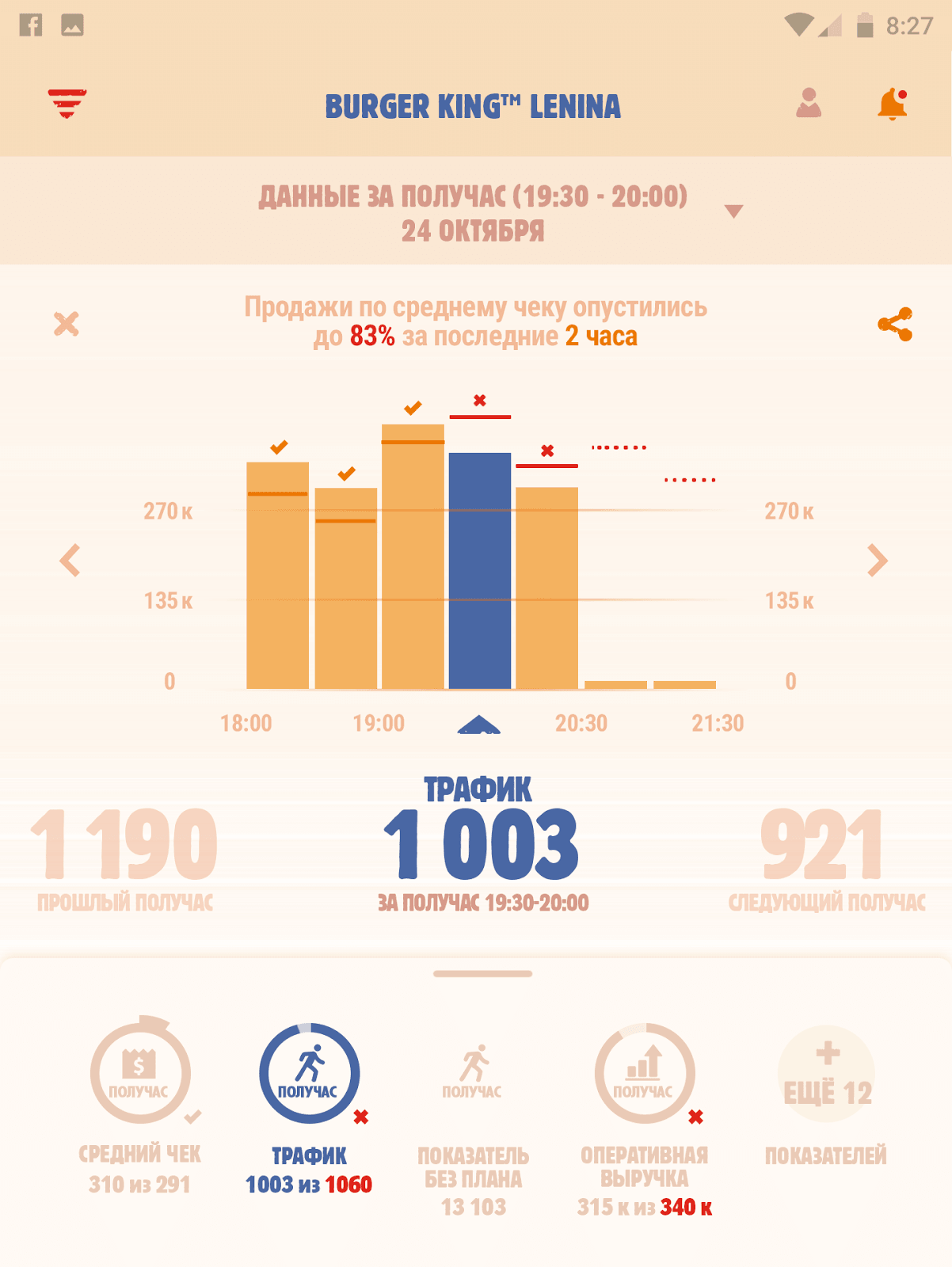
Task: Dismiss the average check sales alert
Action: [x=67, y=324]
